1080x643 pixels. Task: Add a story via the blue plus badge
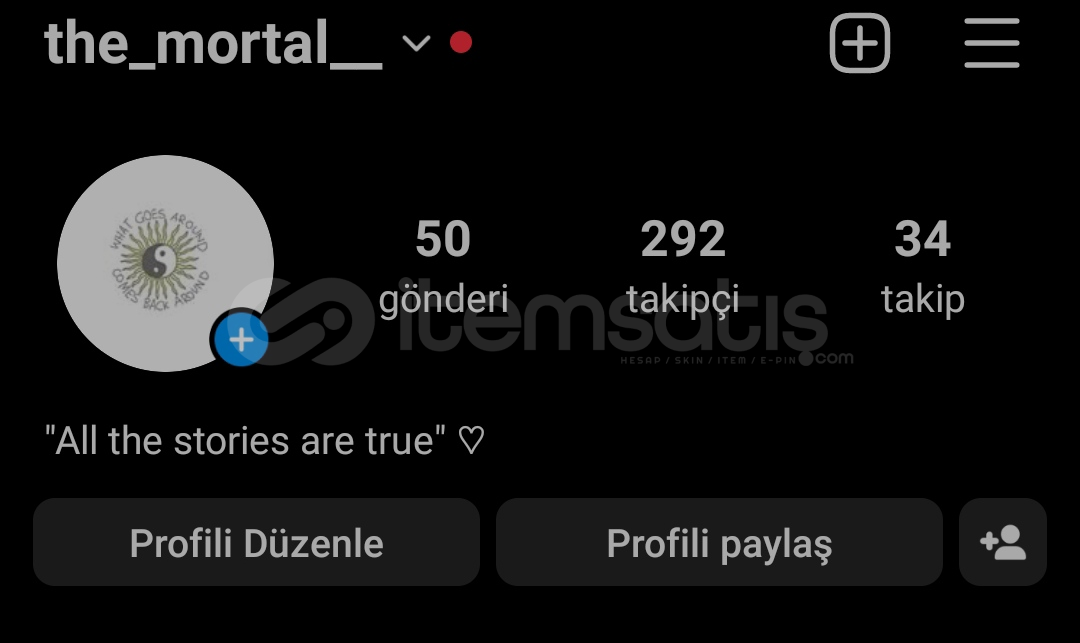point(241,340)
